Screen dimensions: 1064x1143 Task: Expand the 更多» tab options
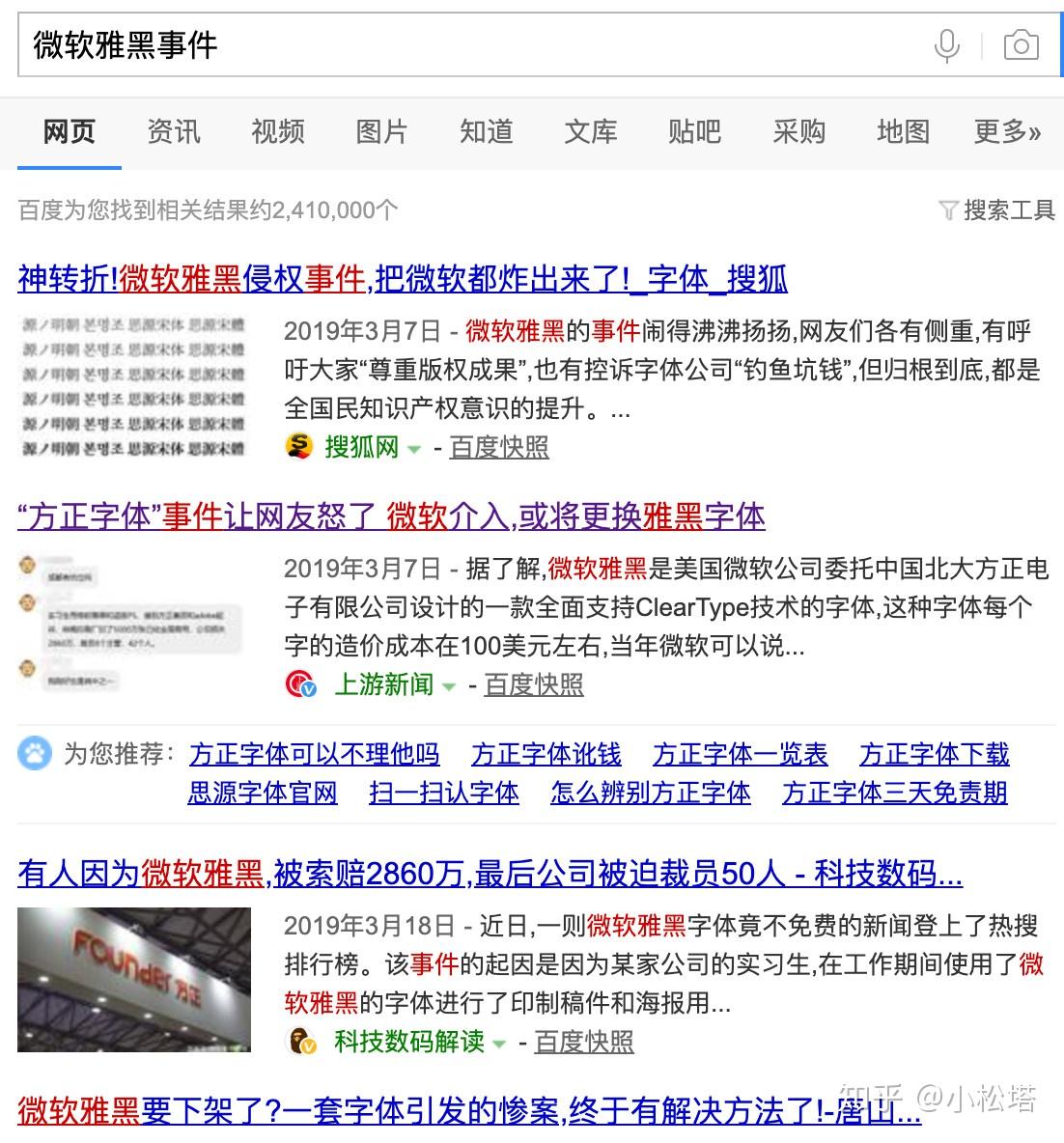[1007, 131]
